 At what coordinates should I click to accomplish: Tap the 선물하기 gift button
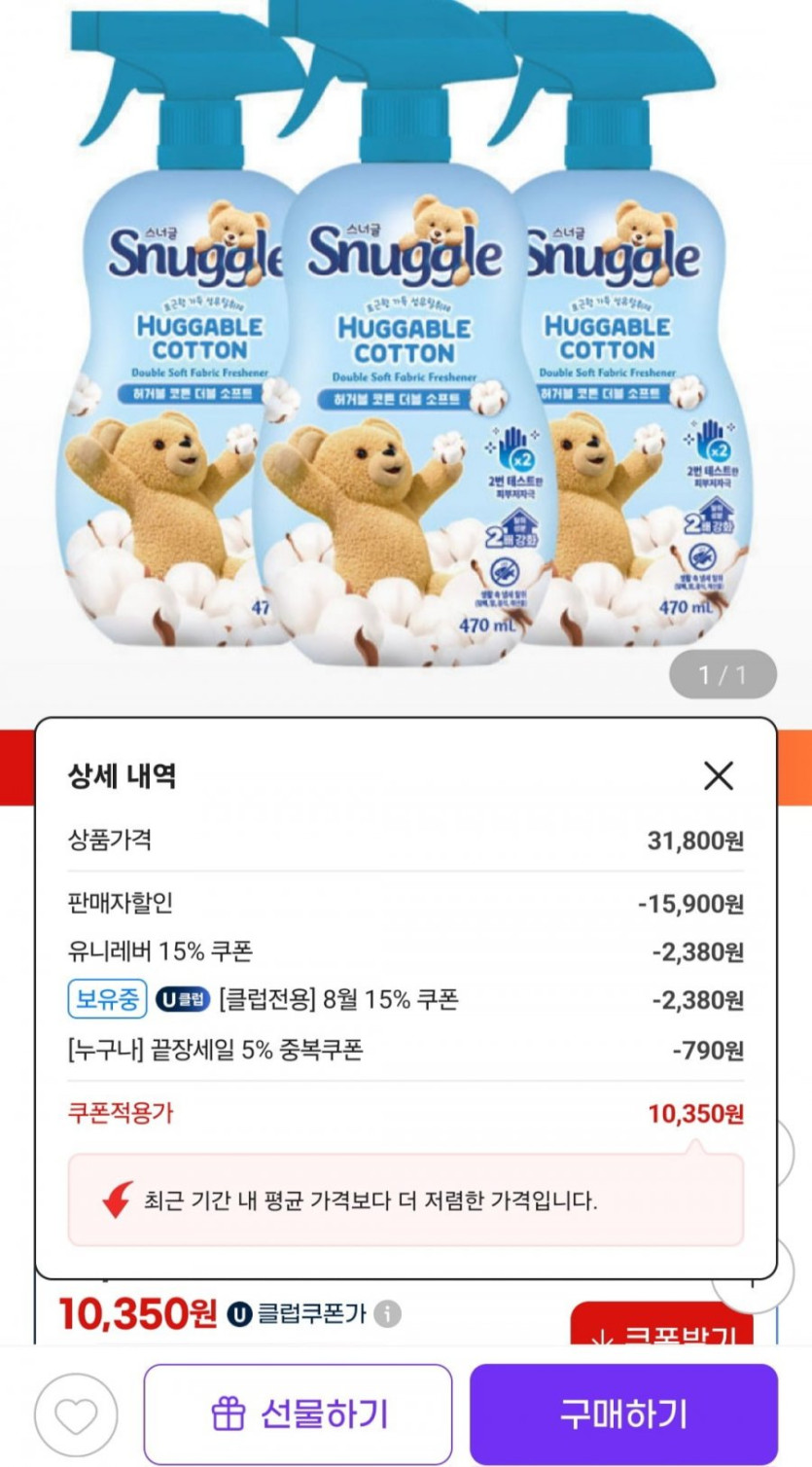pyautogui.click(x=299, y=1413)
